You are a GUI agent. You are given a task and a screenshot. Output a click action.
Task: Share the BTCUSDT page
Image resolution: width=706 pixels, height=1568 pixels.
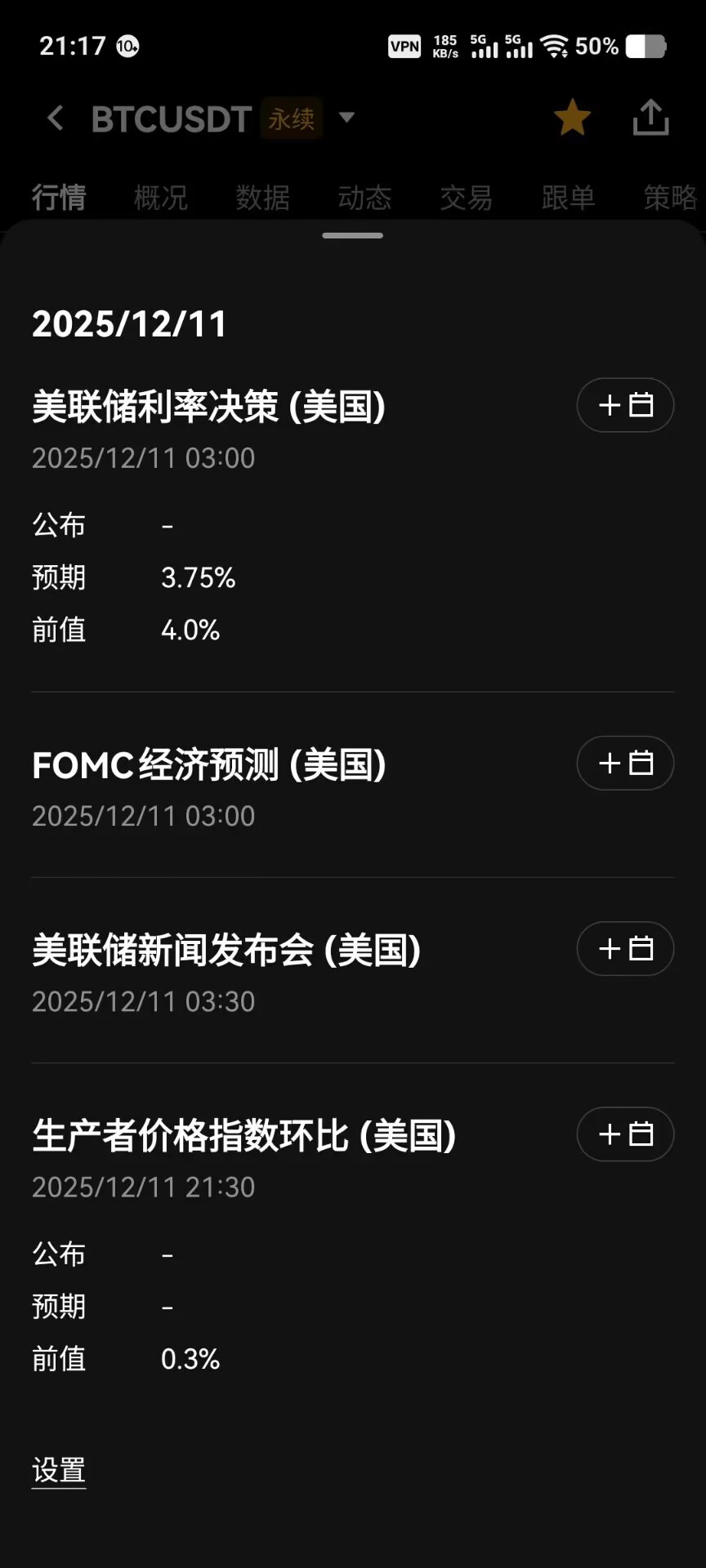click(x=650, y=118)
